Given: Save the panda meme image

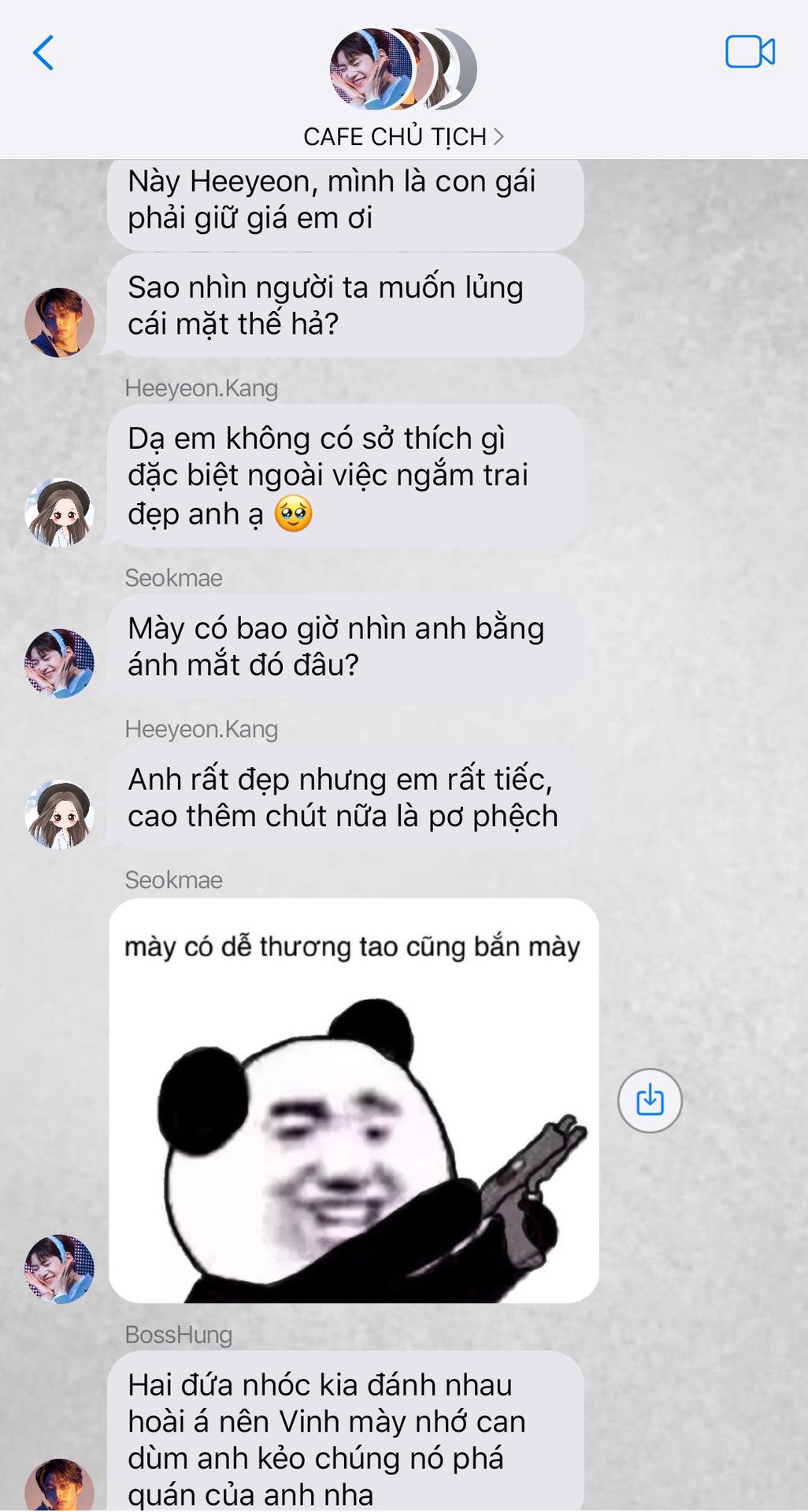Looking at the screenshot, I should tap(650, 1100).
